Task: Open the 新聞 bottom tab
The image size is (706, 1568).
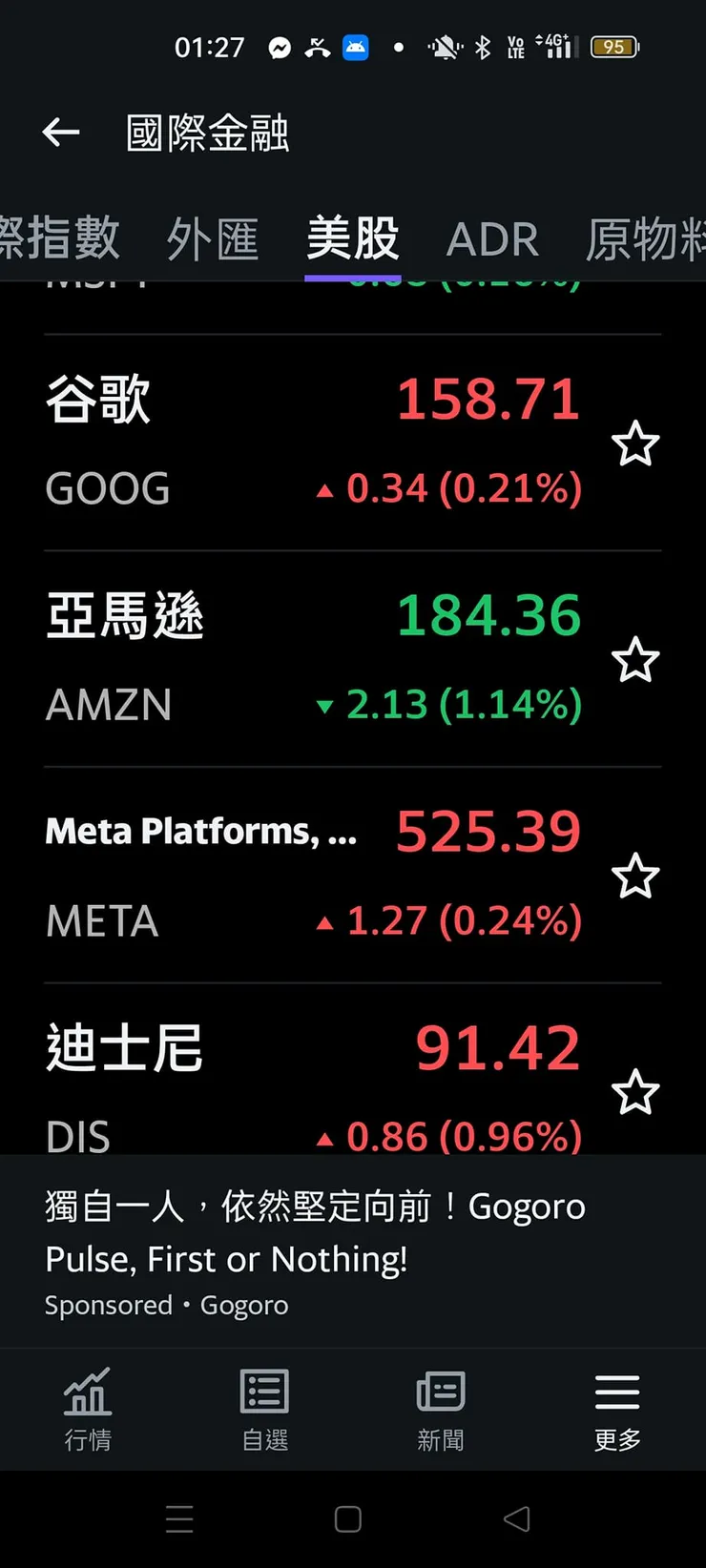Action: 441,1410
